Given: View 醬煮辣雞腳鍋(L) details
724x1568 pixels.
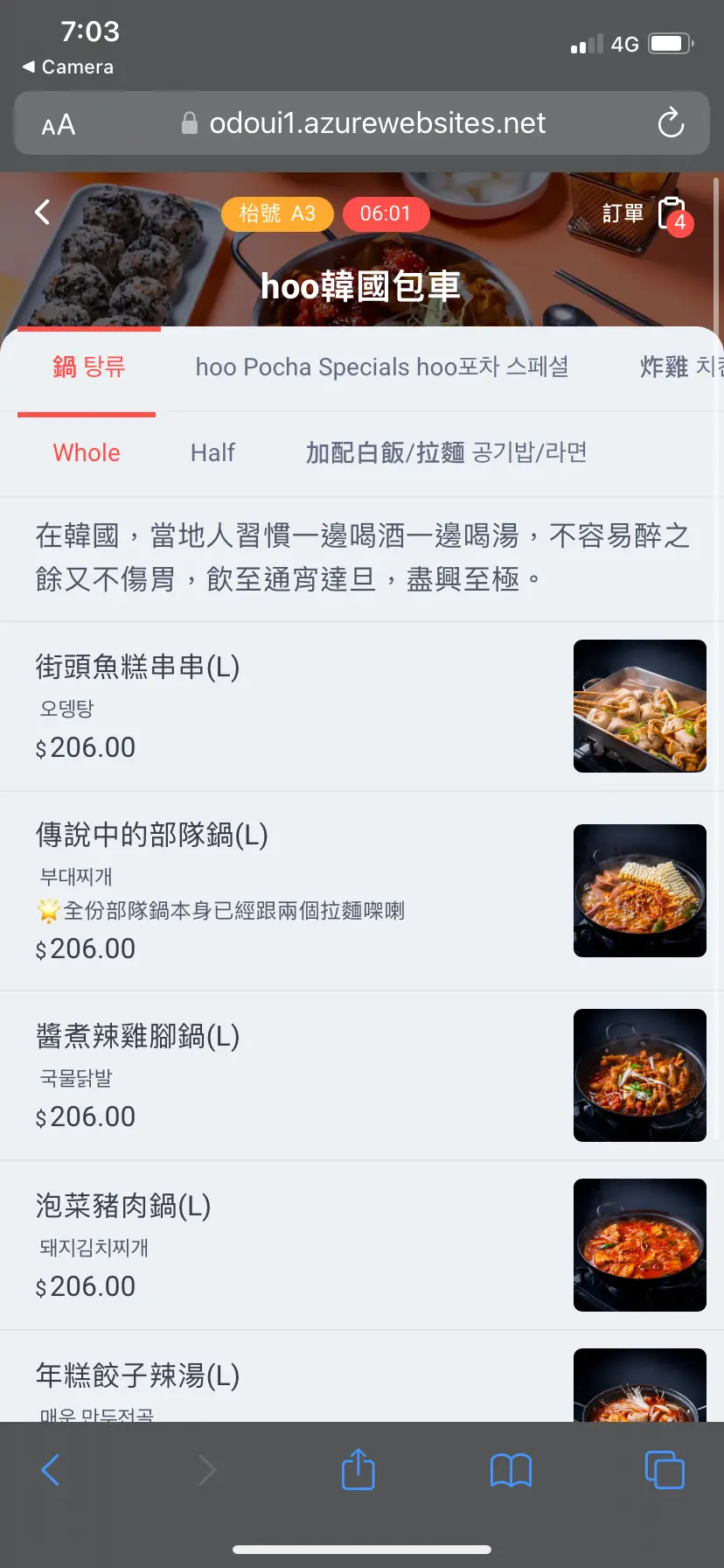Looking at the screenshot, I should click(x=137, y=1037).
